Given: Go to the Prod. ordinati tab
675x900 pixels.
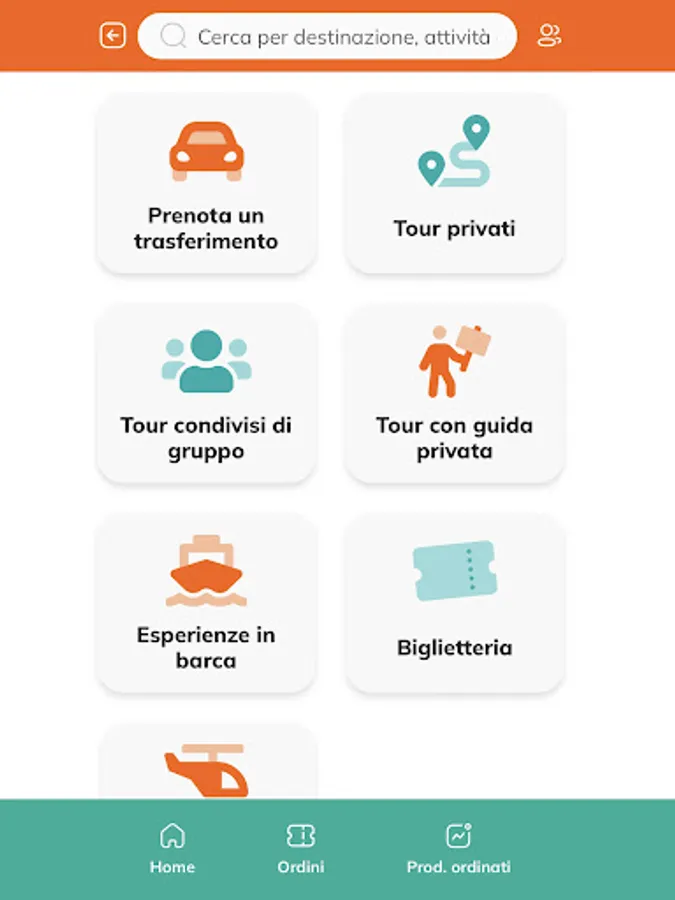Looking at the screenshot, I should tap(458, 849).
